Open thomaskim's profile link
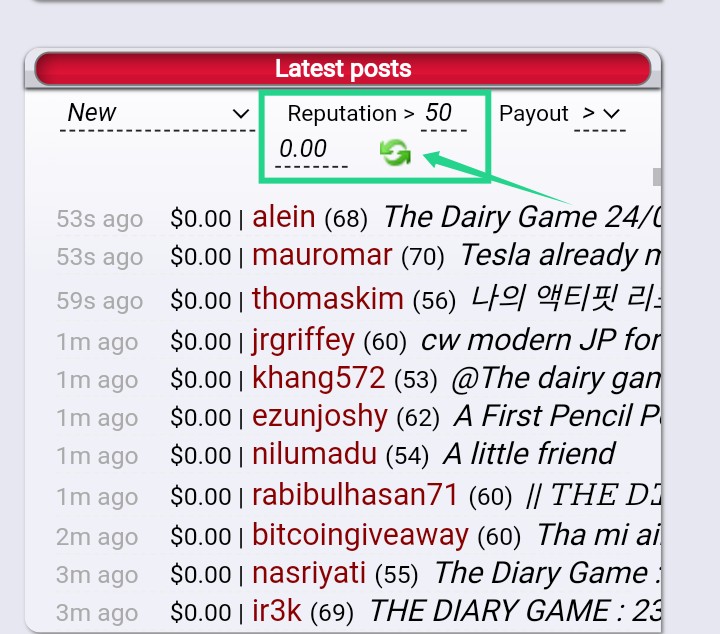The height and width of the screenshot is (634, 720). click(x=327, y=299)
